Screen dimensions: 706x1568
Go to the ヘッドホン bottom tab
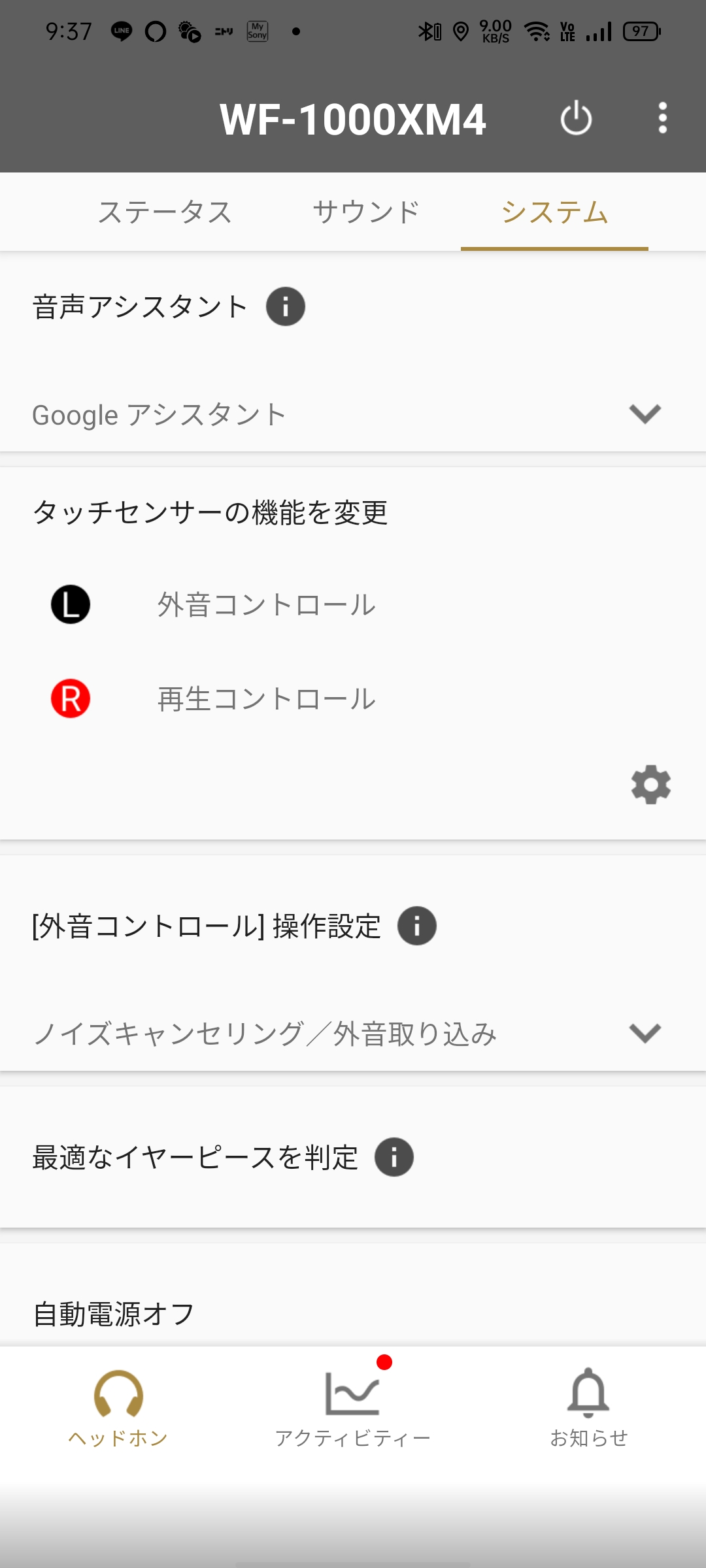coord(118,1409)
